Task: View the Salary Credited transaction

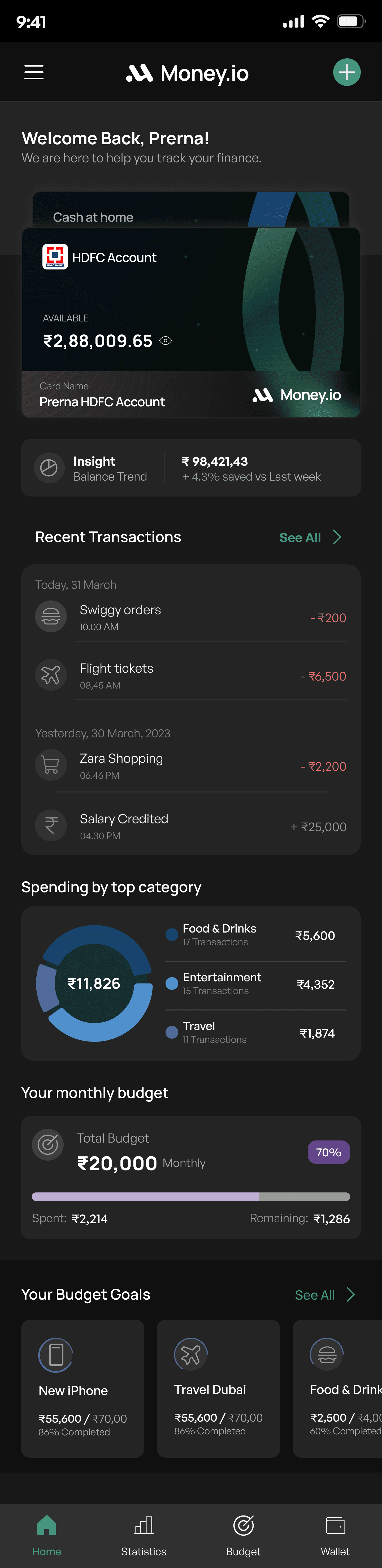Action: point(190,826)
